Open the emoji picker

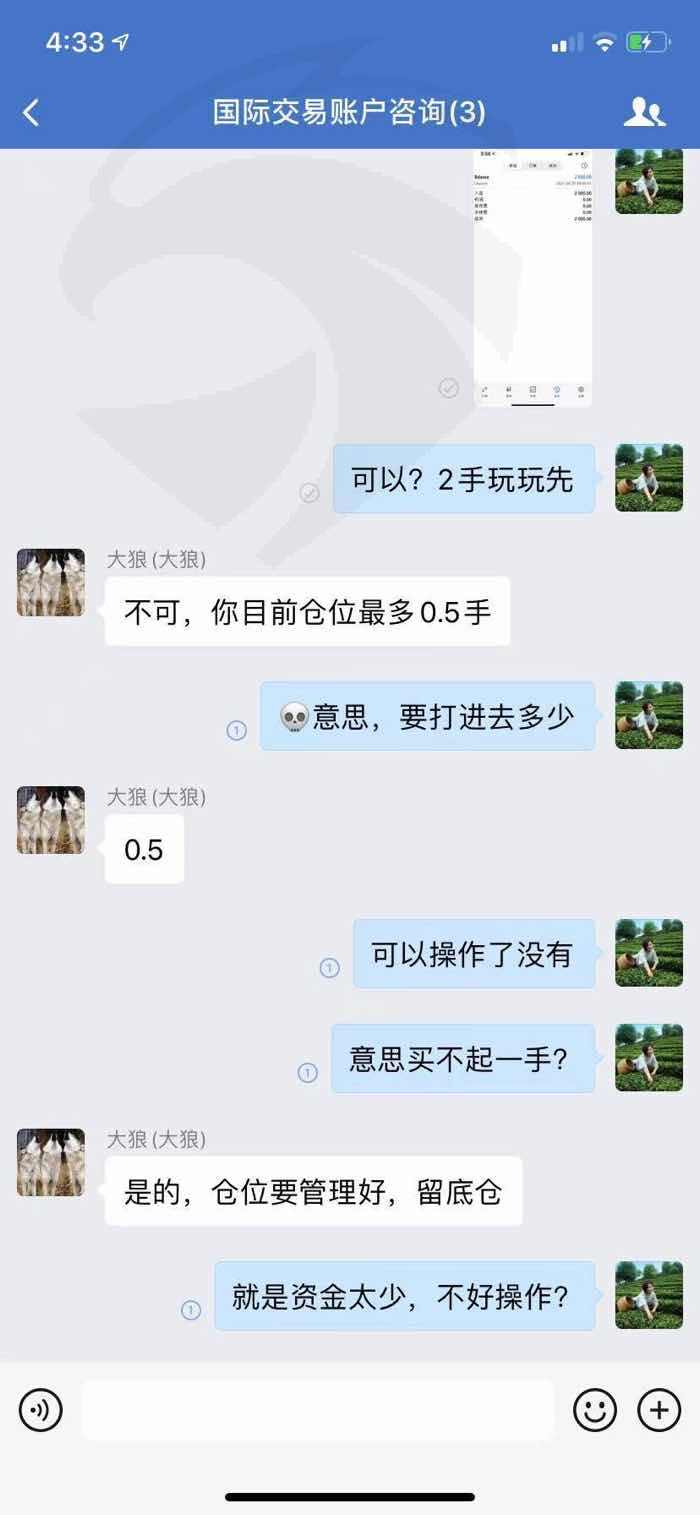tap(595, 1410)
